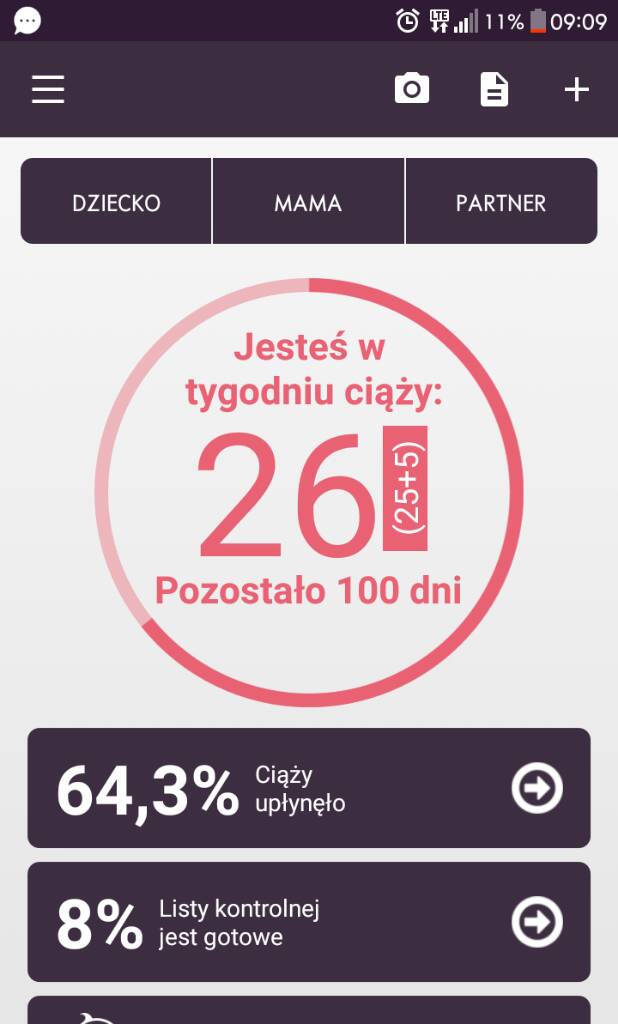Switch to the DZIECKO tab
The width and height of the screenshot is (618, 1024).
coord(116,202)
